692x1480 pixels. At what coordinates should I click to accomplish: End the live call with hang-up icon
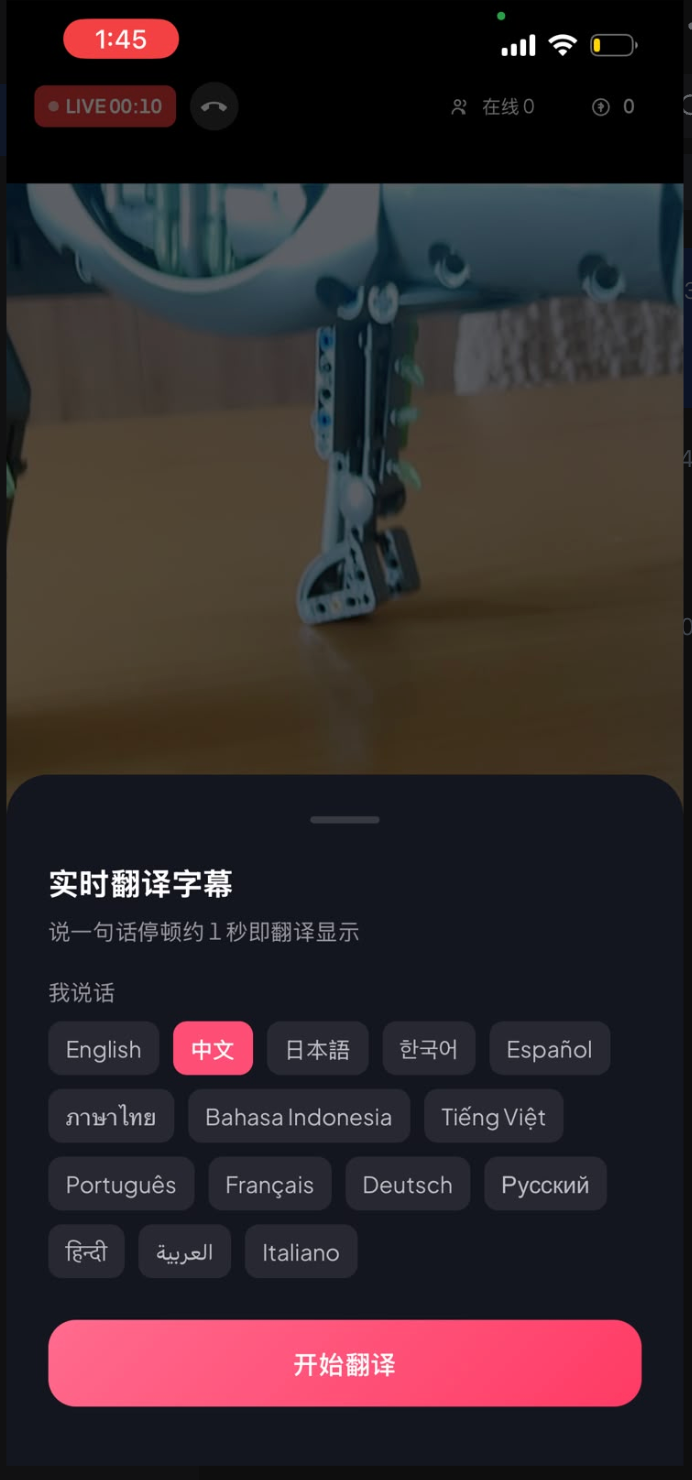pos(214,107)
